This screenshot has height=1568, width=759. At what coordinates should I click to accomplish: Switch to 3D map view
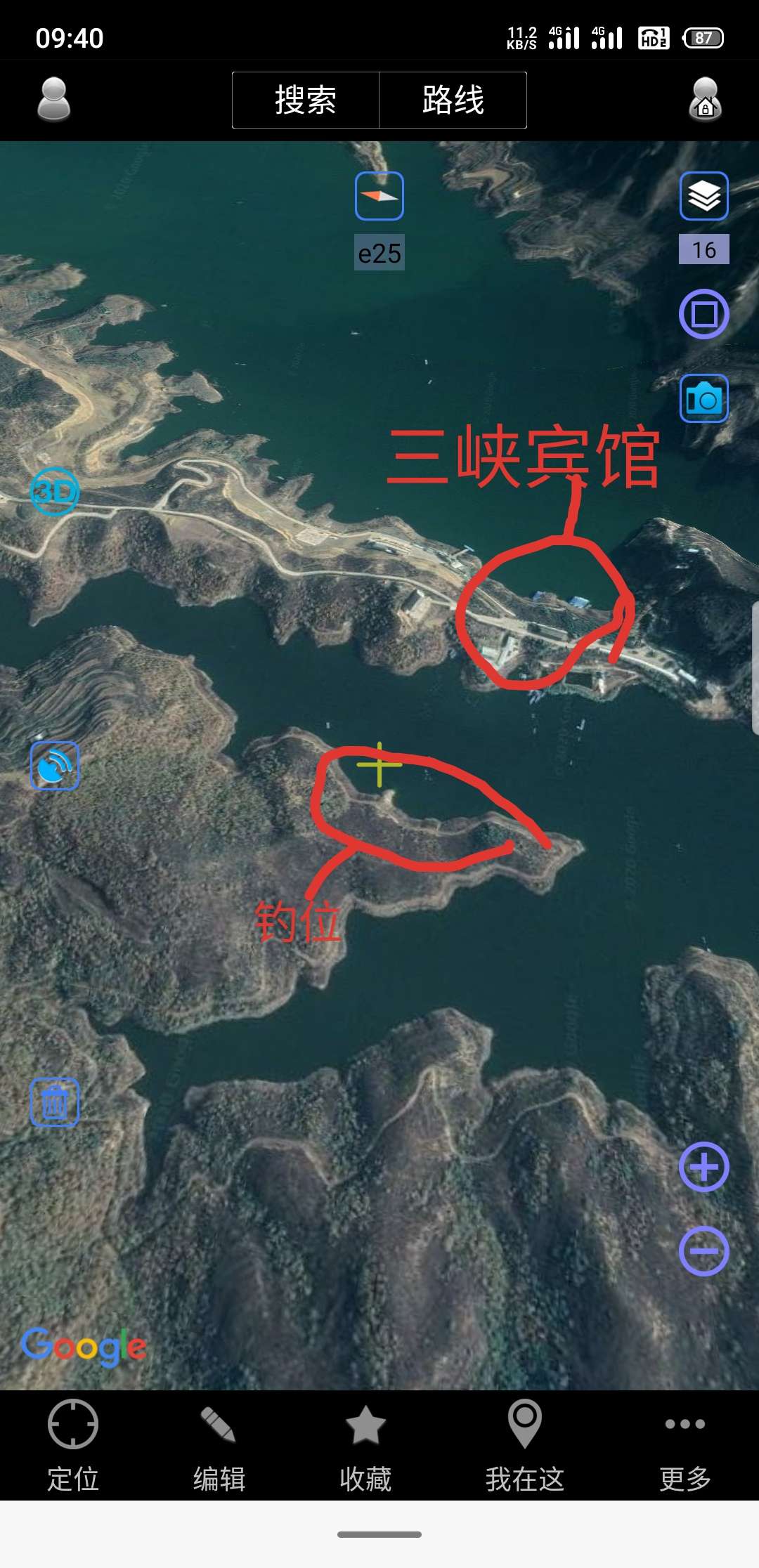pyautogui.click(x=55, y=491)
